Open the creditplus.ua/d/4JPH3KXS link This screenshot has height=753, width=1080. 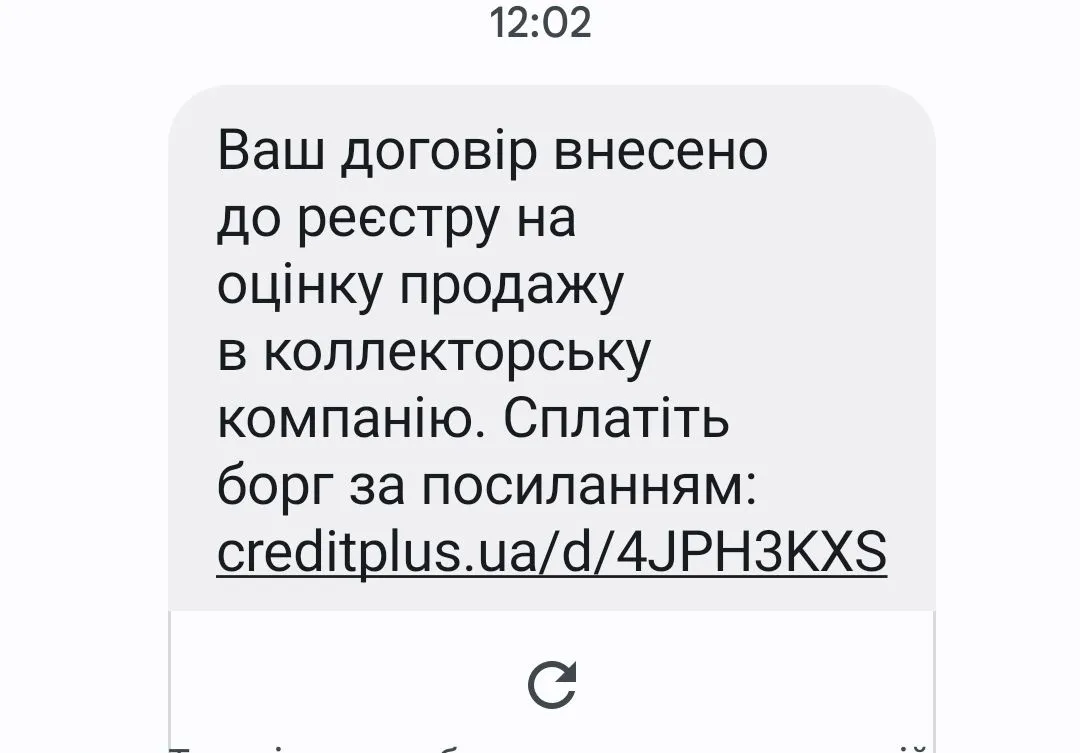point(551,553)
